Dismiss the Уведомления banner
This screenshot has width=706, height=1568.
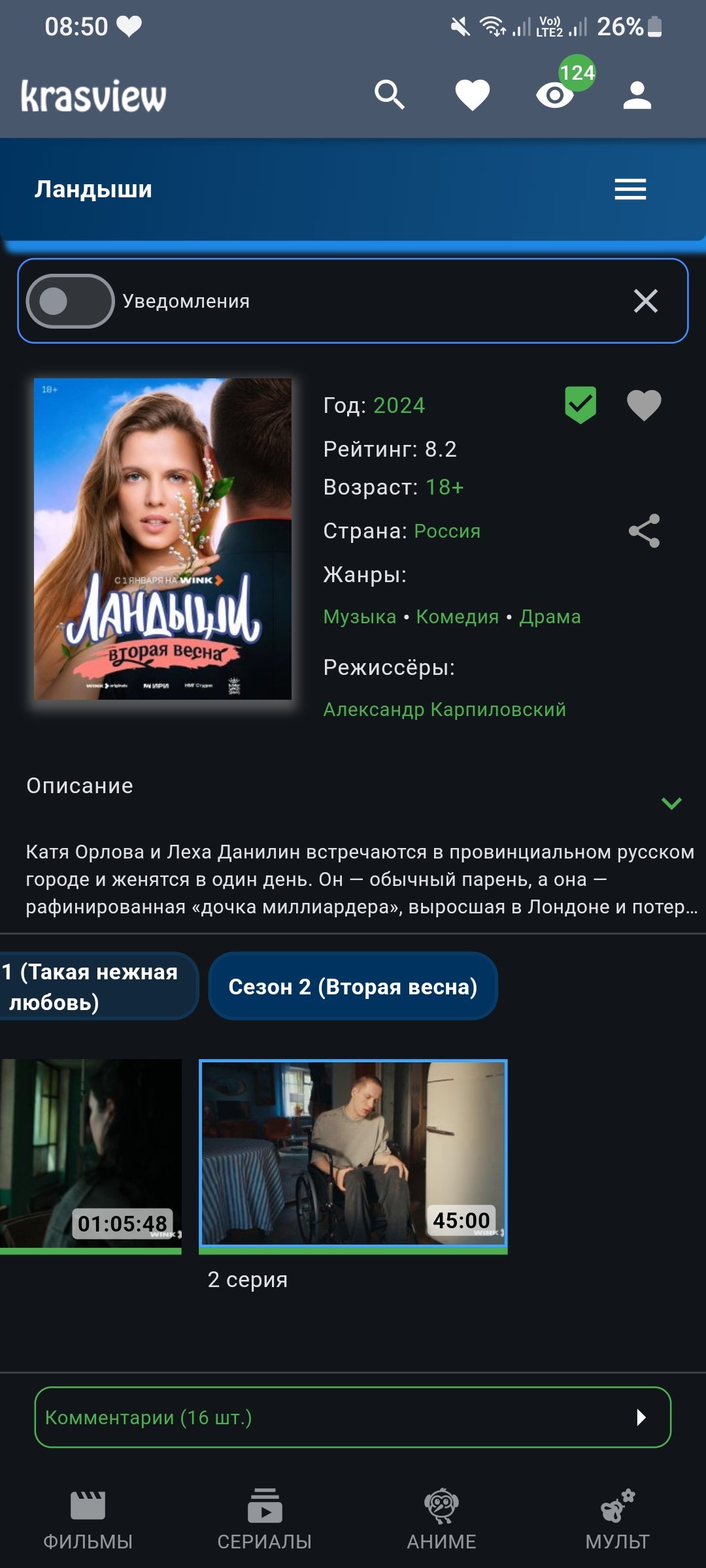click(x=645, y=301)
